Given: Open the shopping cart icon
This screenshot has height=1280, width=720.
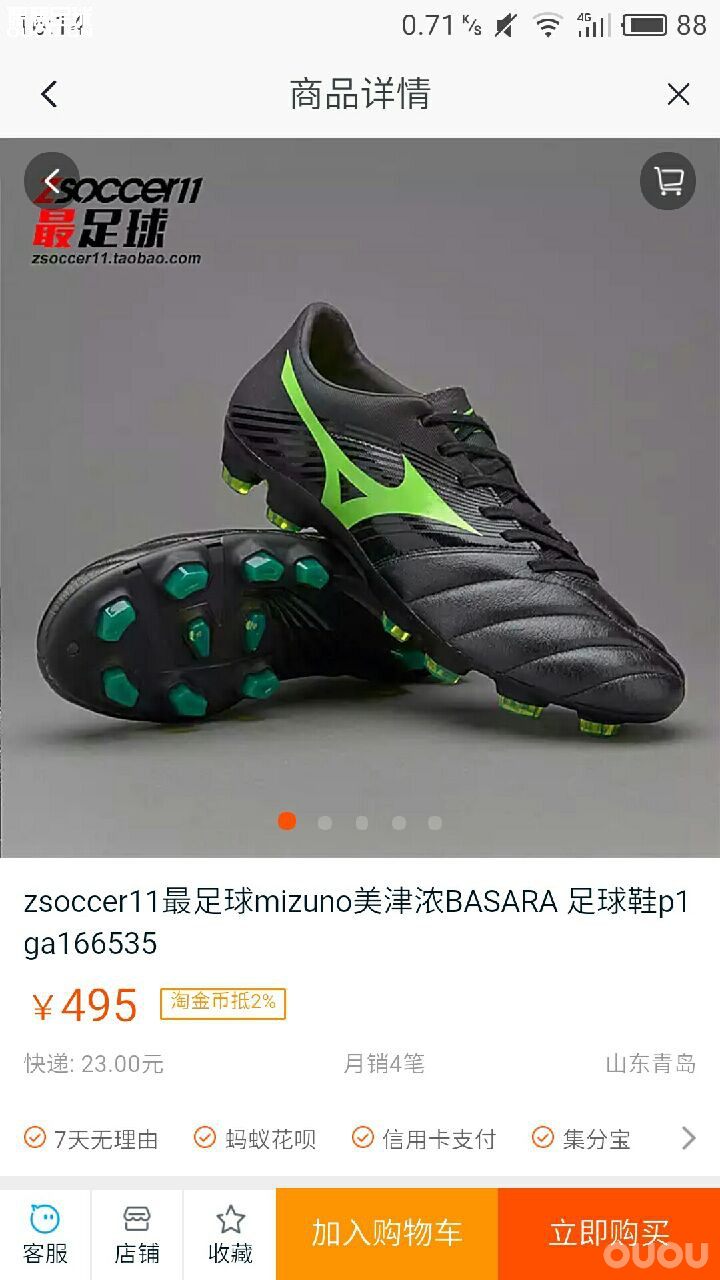Looking at the screenshot, I should pyautogui.click(x=667, y=181).
